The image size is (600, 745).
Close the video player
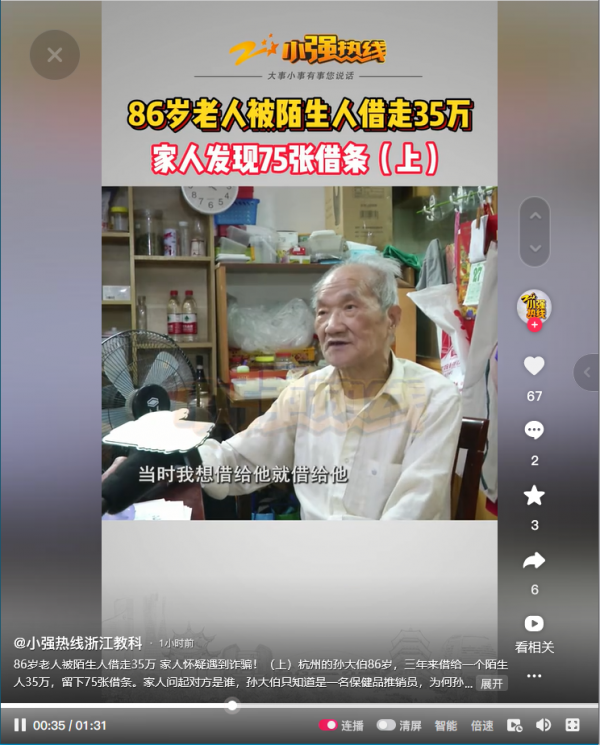54,55
